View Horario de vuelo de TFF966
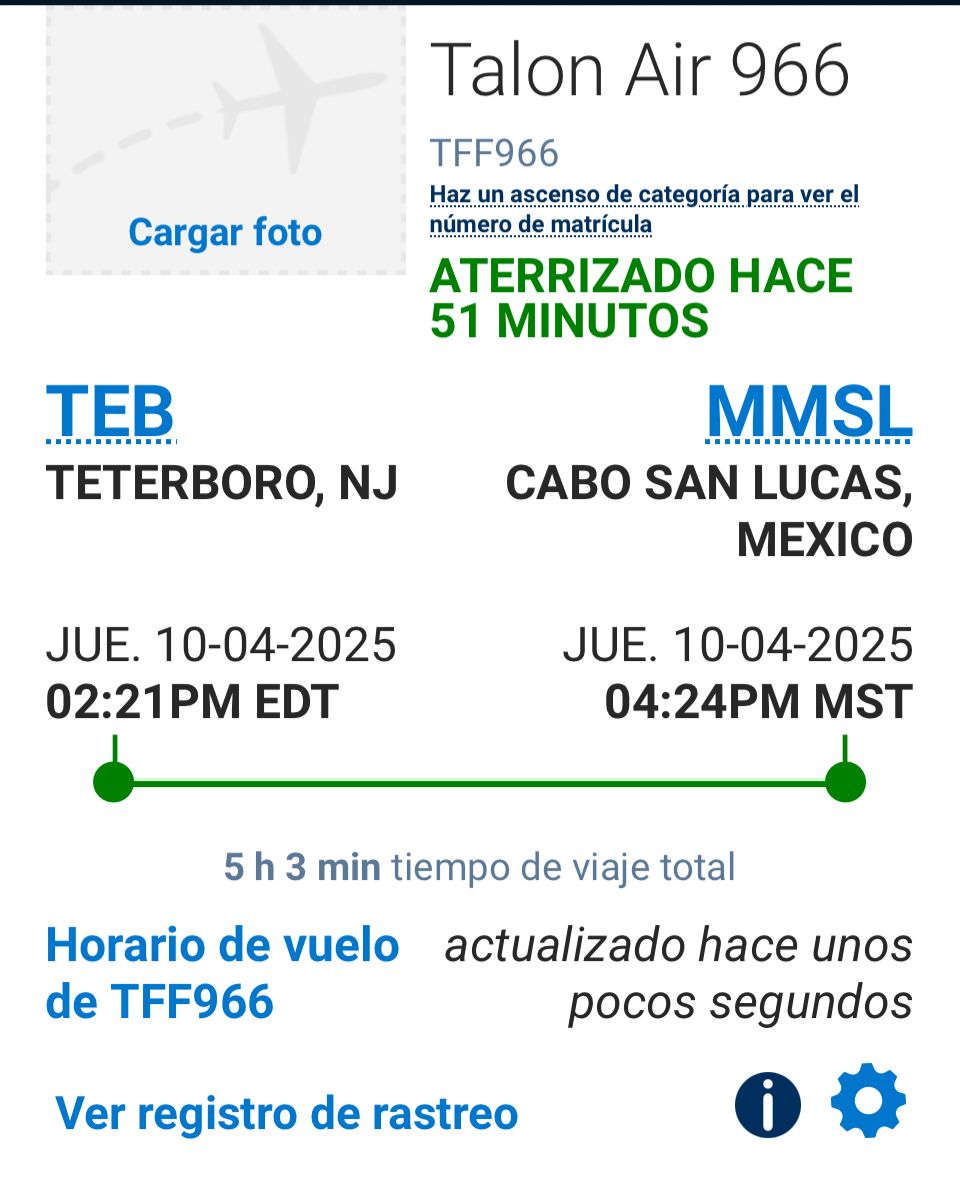960x1181 pixels. point(222,973)
